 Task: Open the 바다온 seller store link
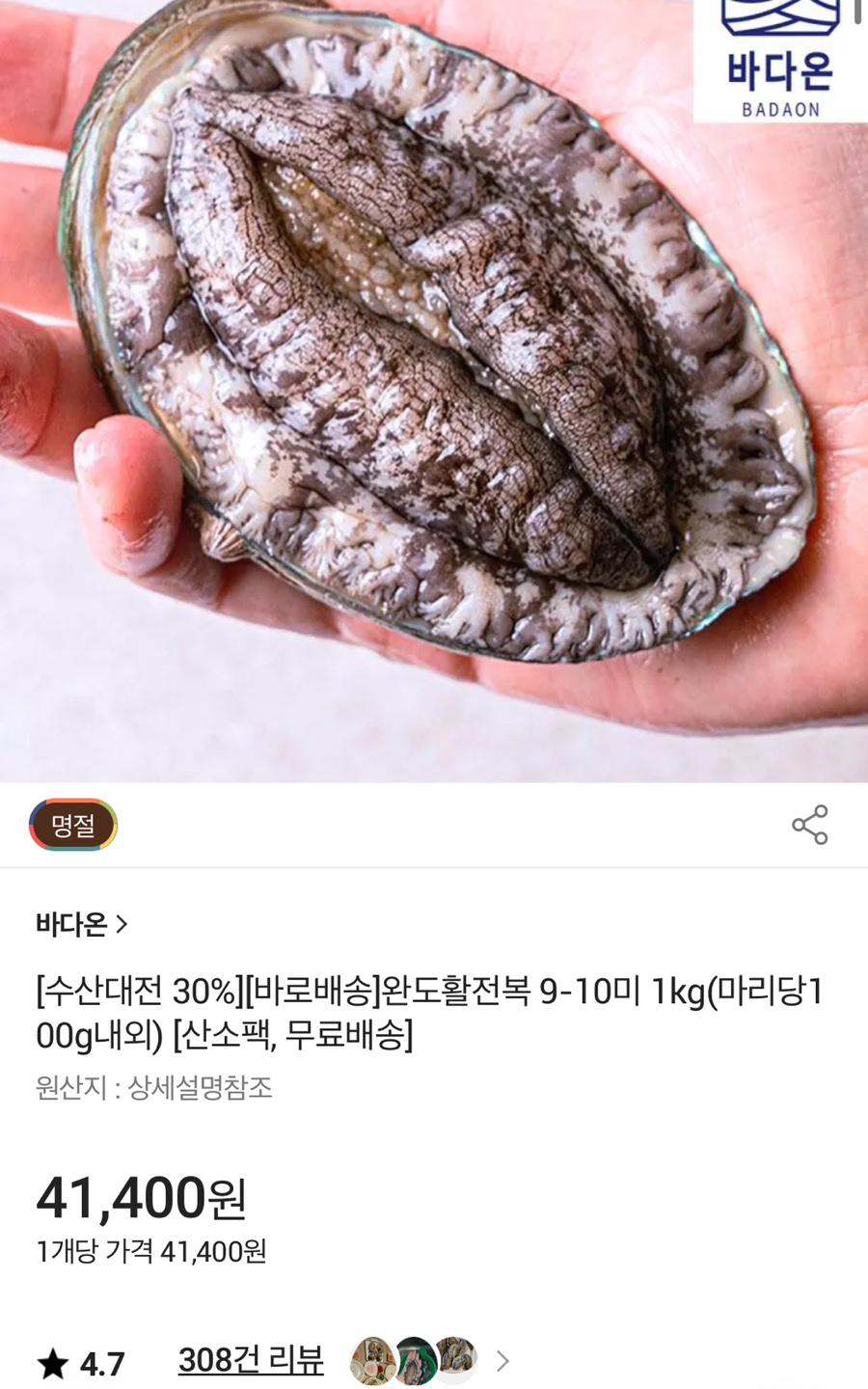[x=82, y=925]
